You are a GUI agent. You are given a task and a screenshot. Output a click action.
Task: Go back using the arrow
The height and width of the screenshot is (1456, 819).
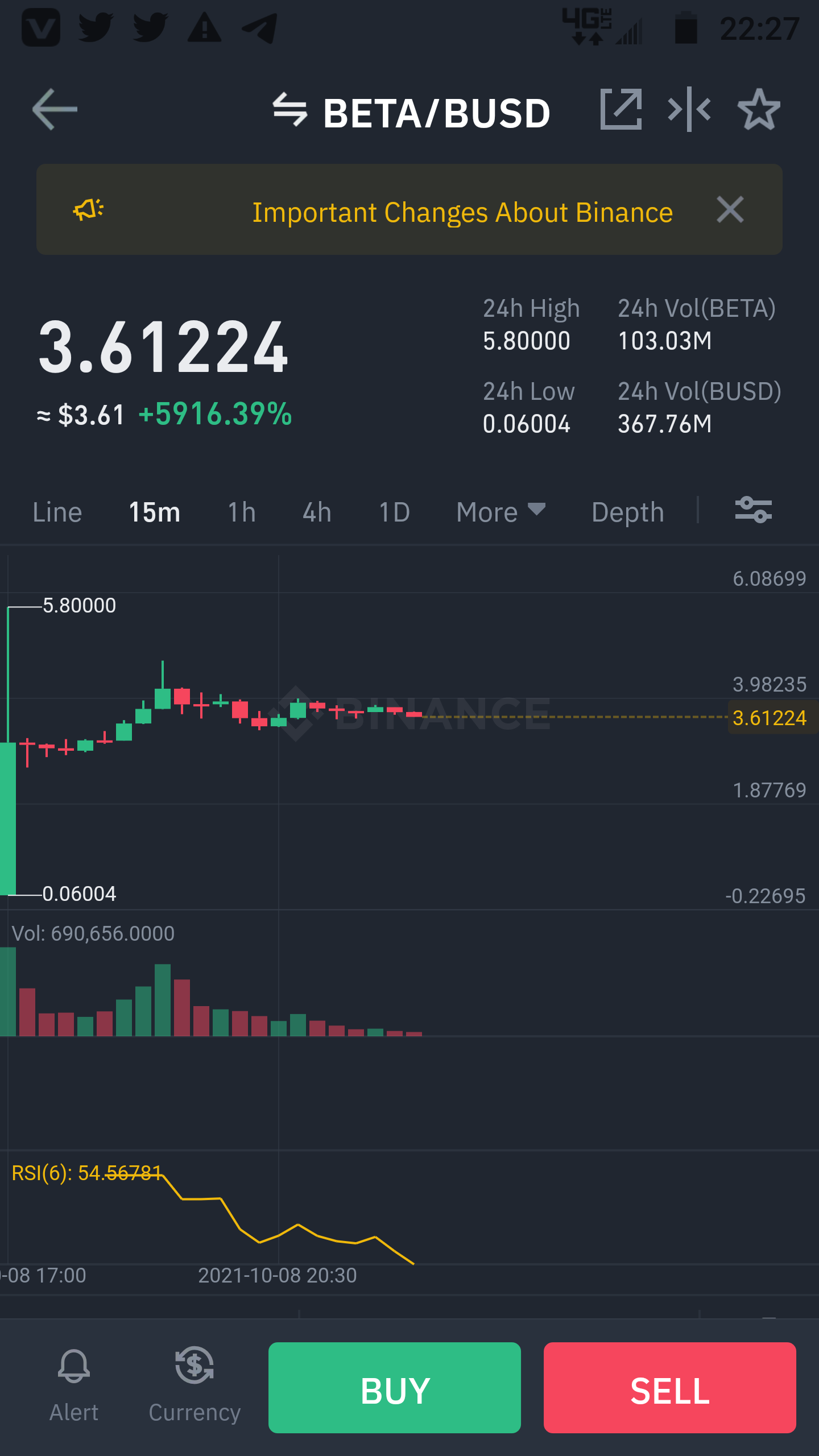click(55, 109)
